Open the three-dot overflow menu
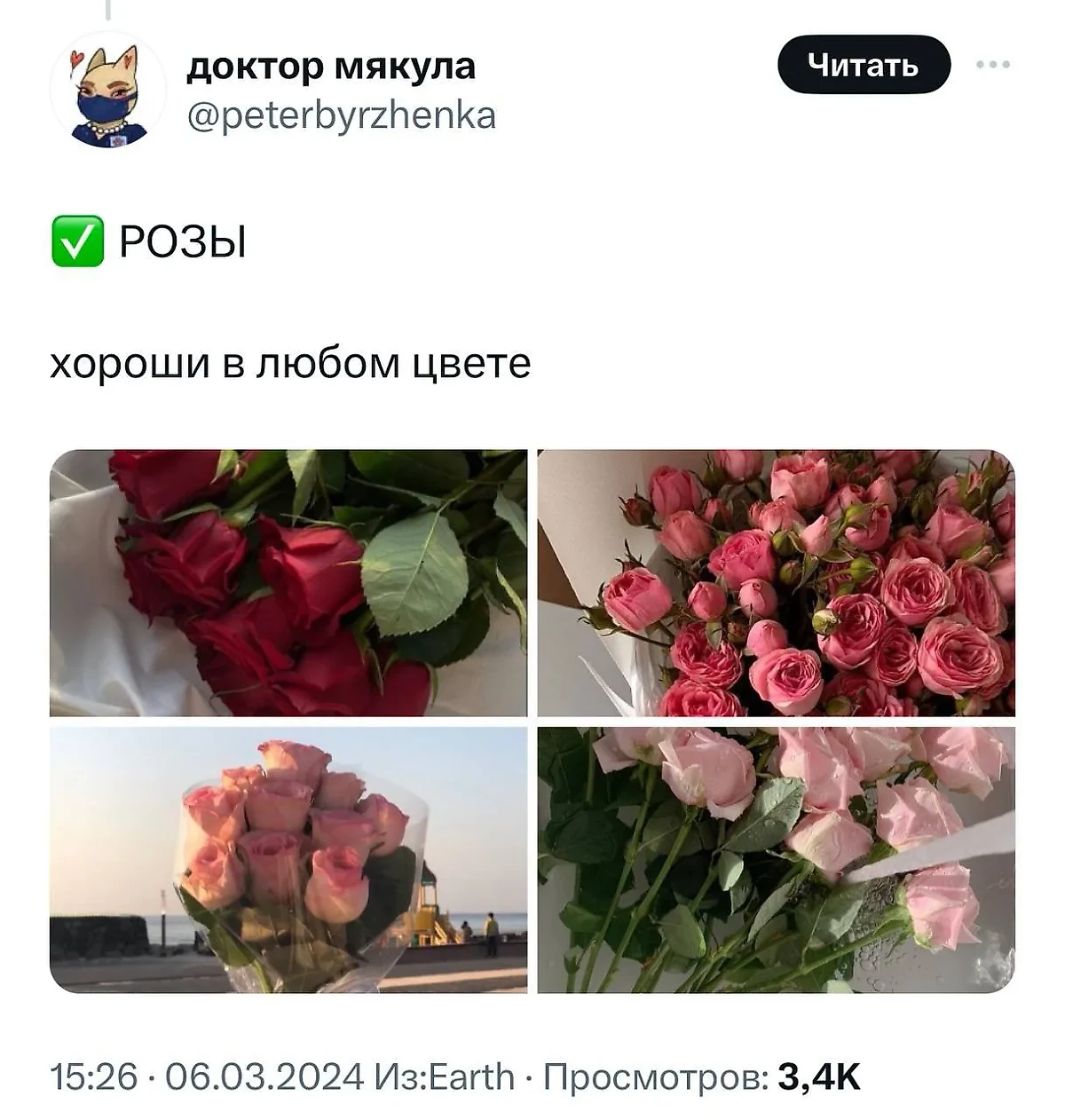 (993, 65)
